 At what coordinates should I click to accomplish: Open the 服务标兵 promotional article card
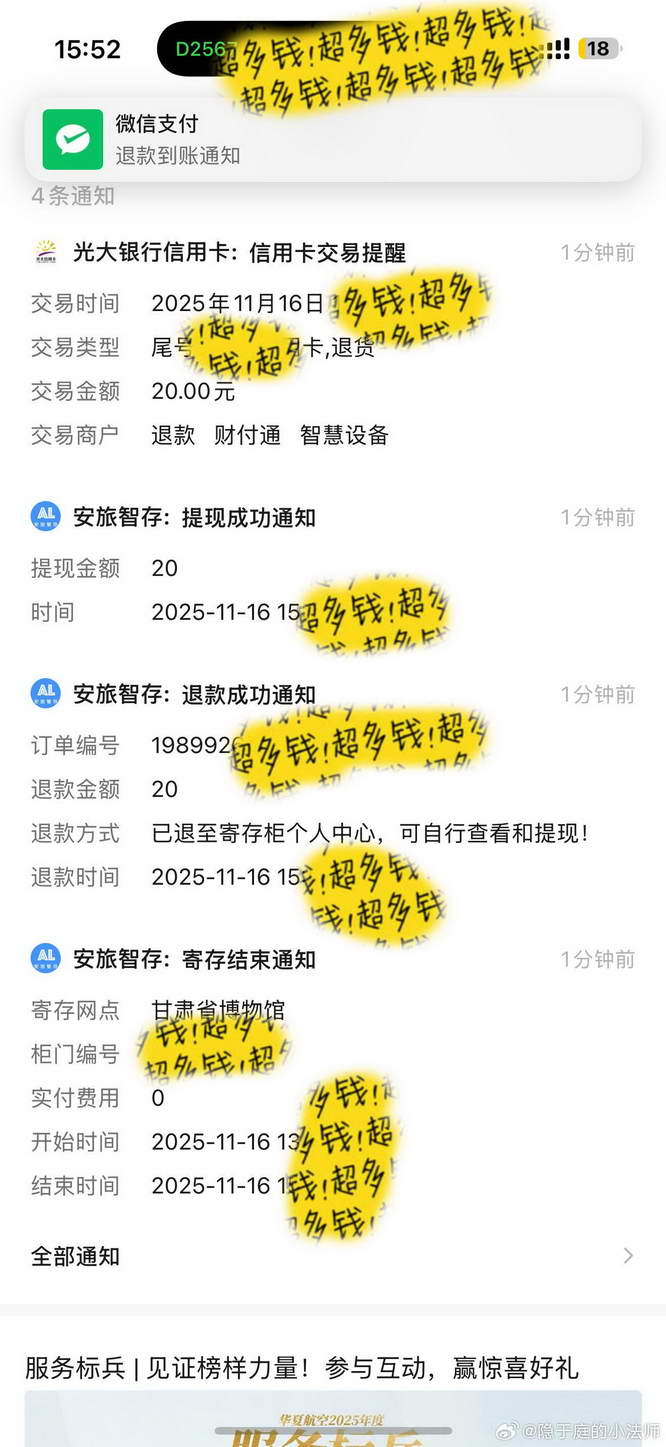click(302, 1368)
